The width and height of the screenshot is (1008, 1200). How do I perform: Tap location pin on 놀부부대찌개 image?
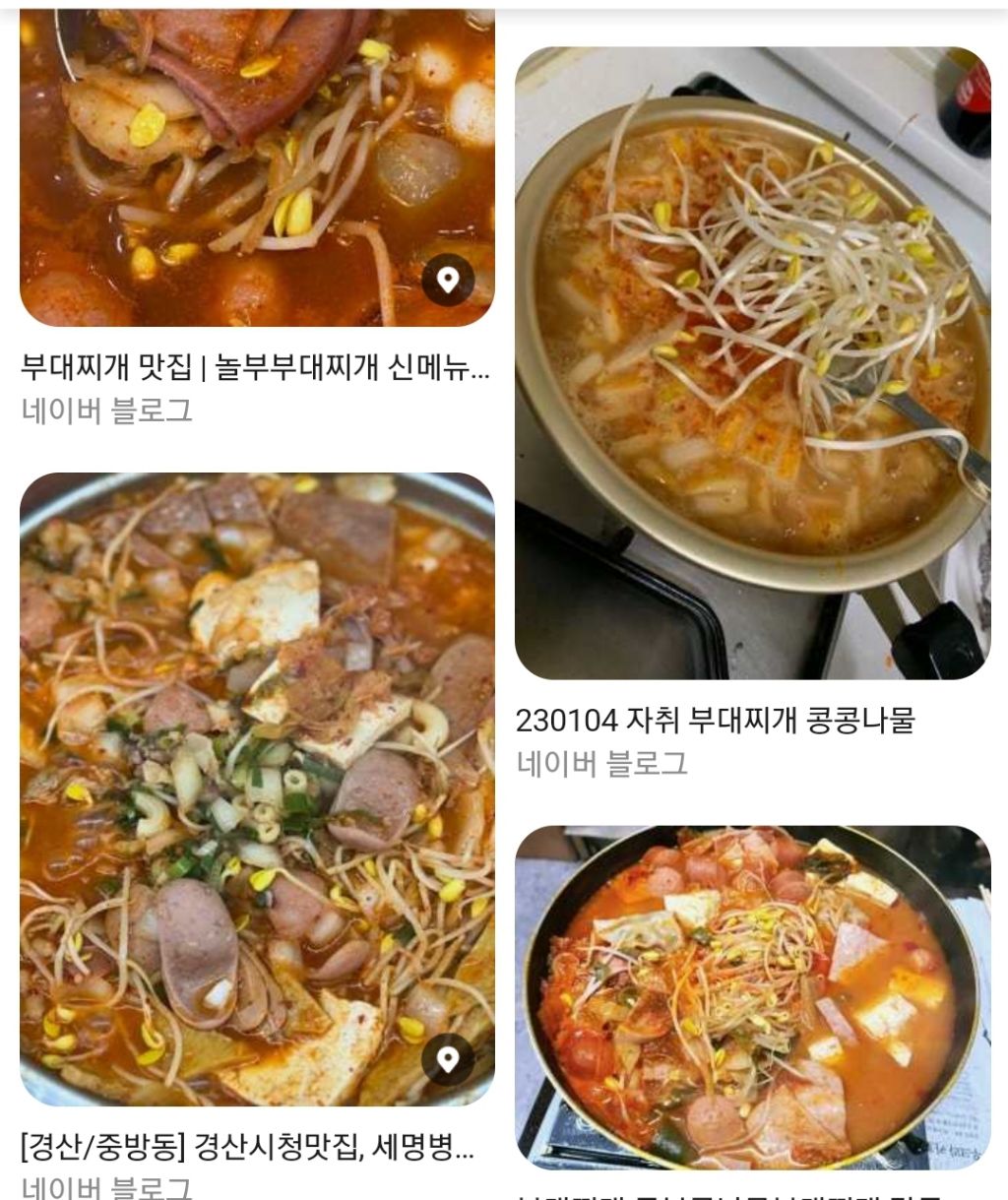pos(448,281)
